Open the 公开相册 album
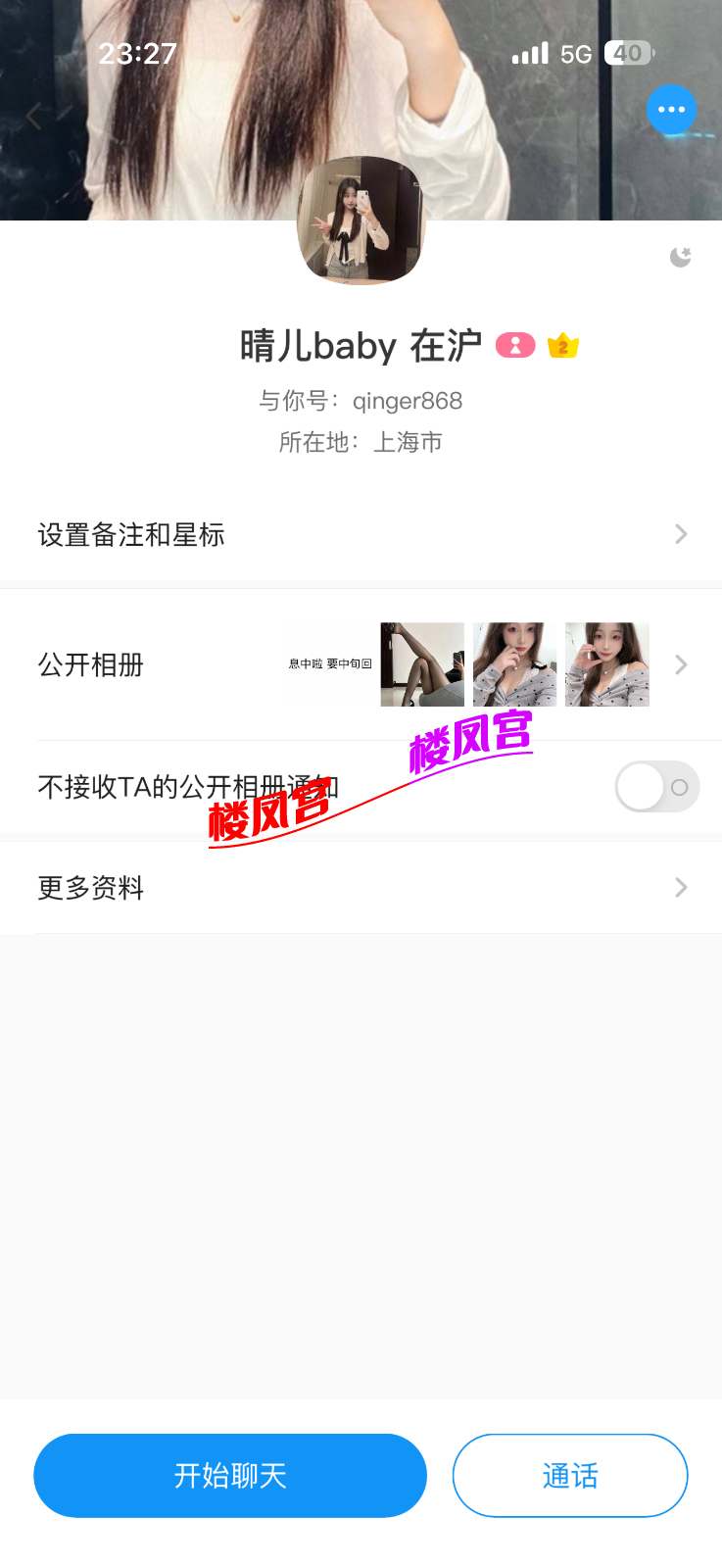The width and height of the screenshot is (722, 1568). [x=361, y=664]
